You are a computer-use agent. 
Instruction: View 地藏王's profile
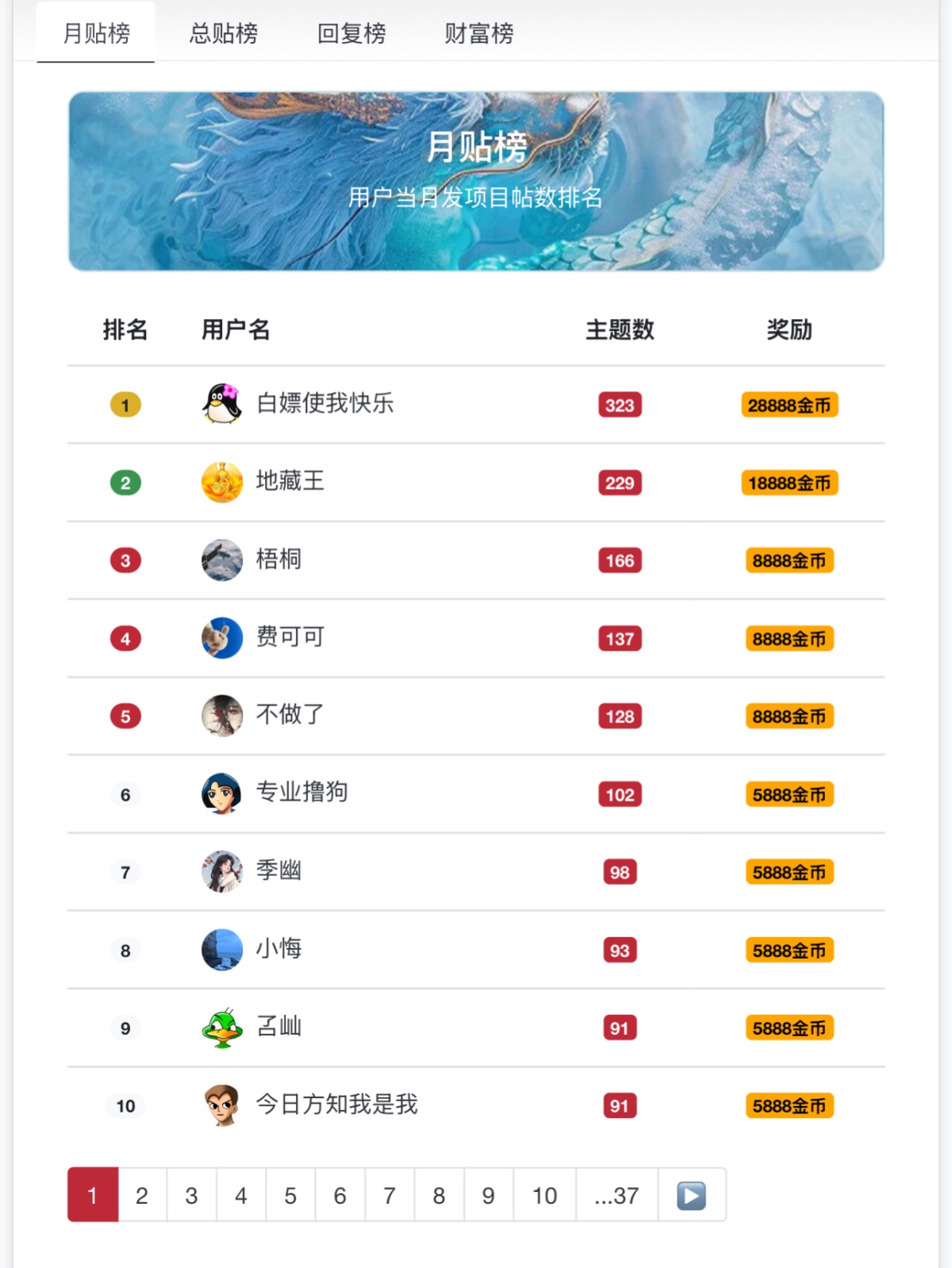[290, 482]
